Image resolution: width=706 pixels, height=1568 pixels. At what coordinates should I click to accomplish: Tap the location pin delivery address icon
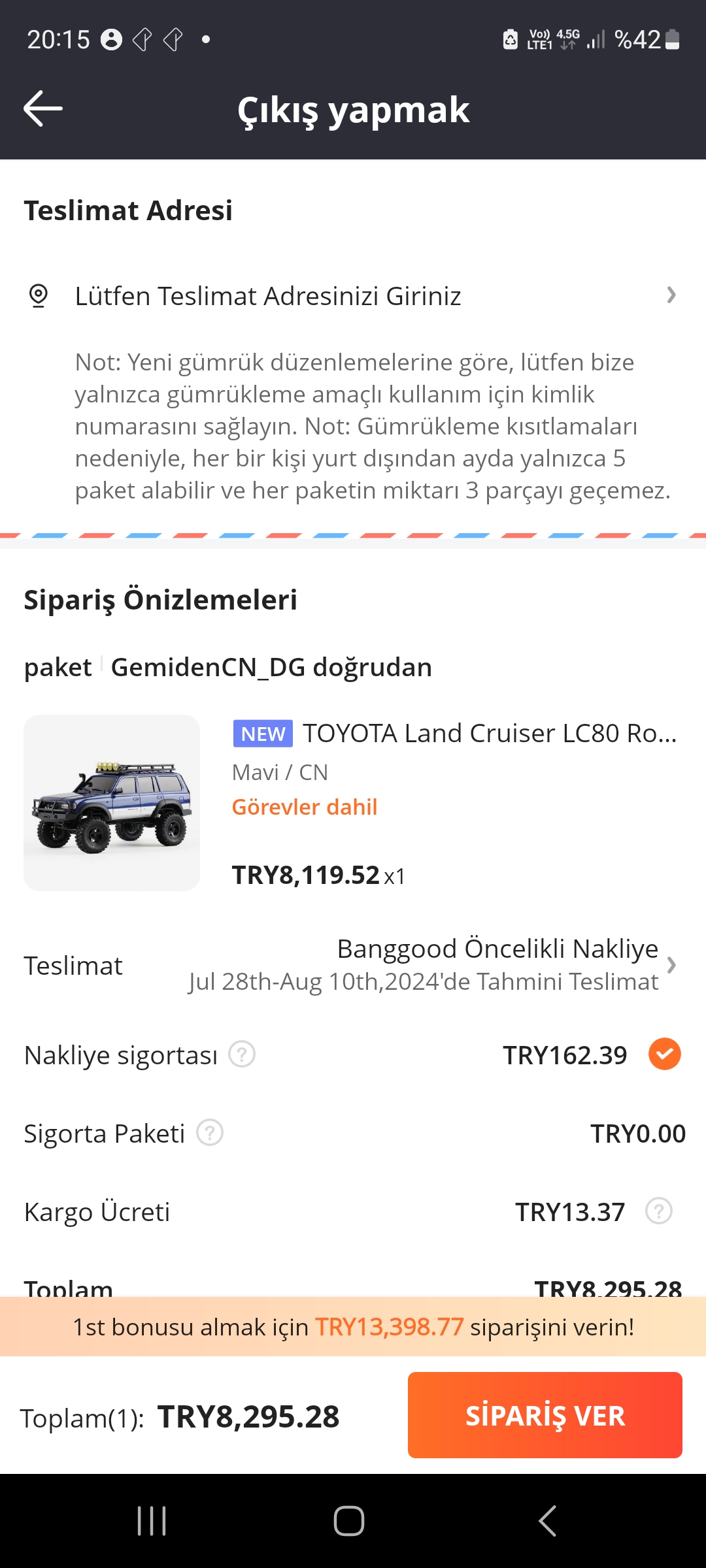pyautogui.click(x=39, y=295)
